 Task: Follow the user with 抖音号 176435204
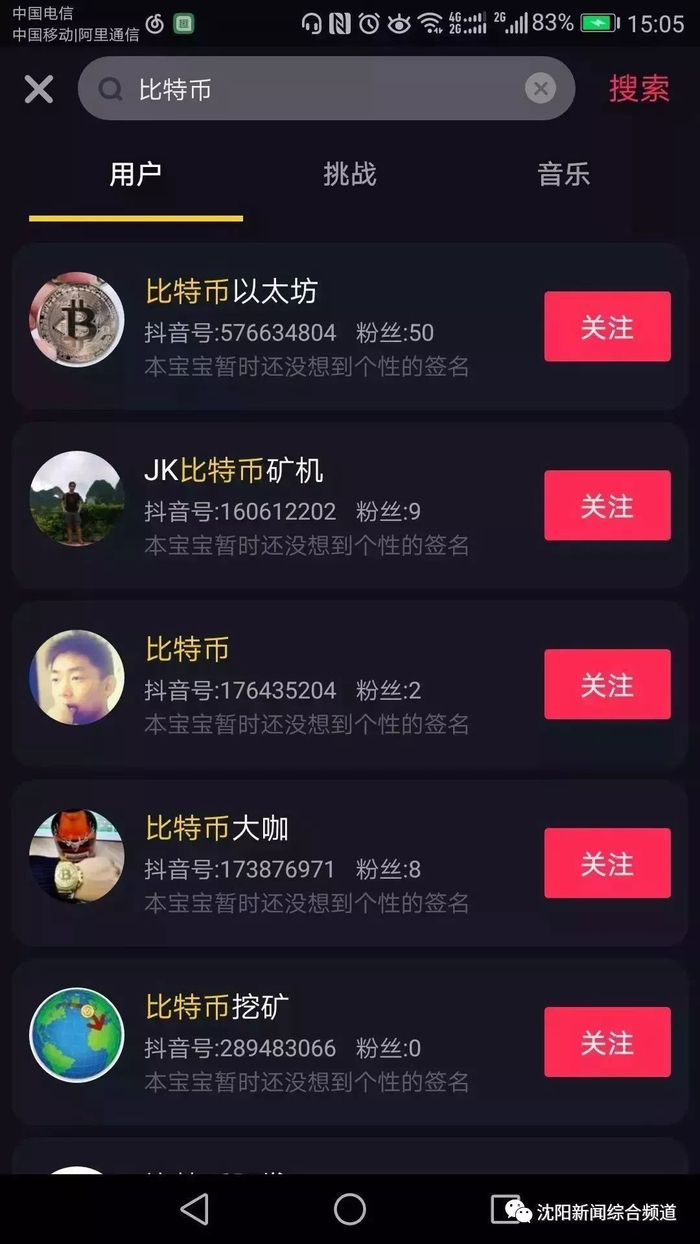click(x=607, y=685)
